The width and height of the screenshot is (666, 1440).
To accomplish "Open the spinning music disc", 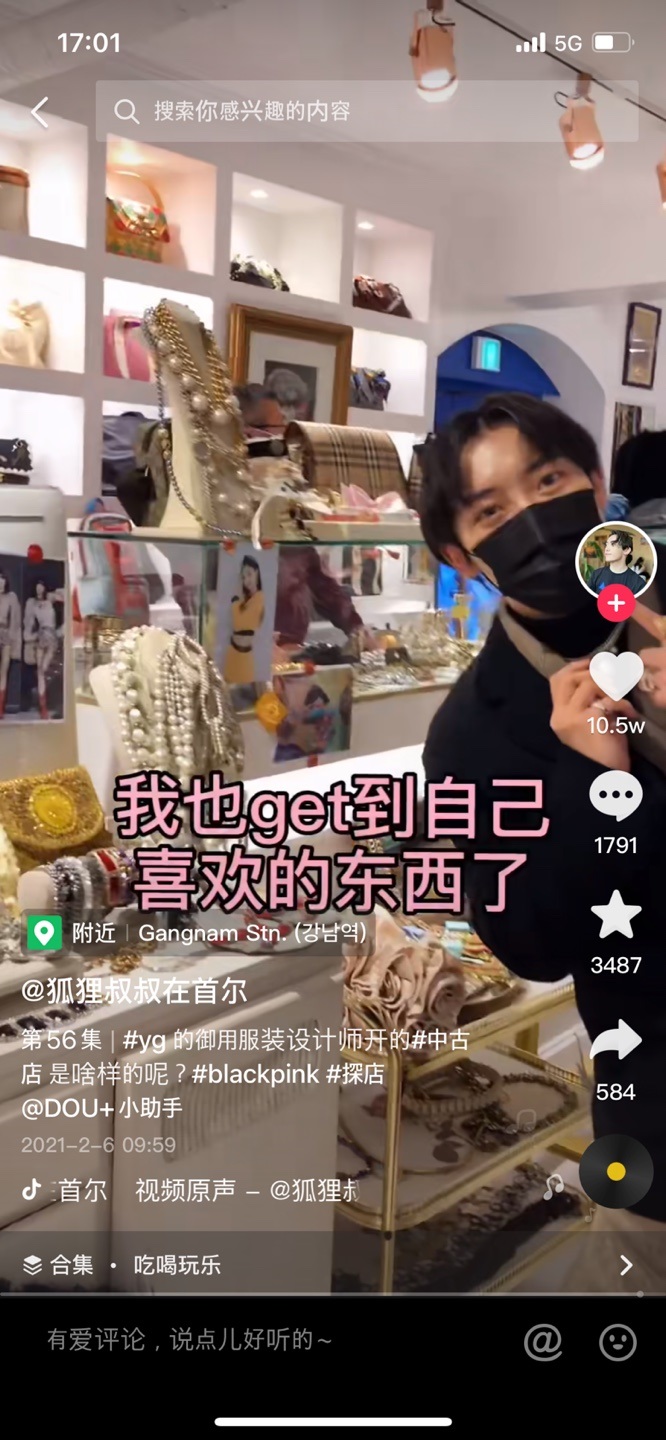I will click(x=616, y=1171).
